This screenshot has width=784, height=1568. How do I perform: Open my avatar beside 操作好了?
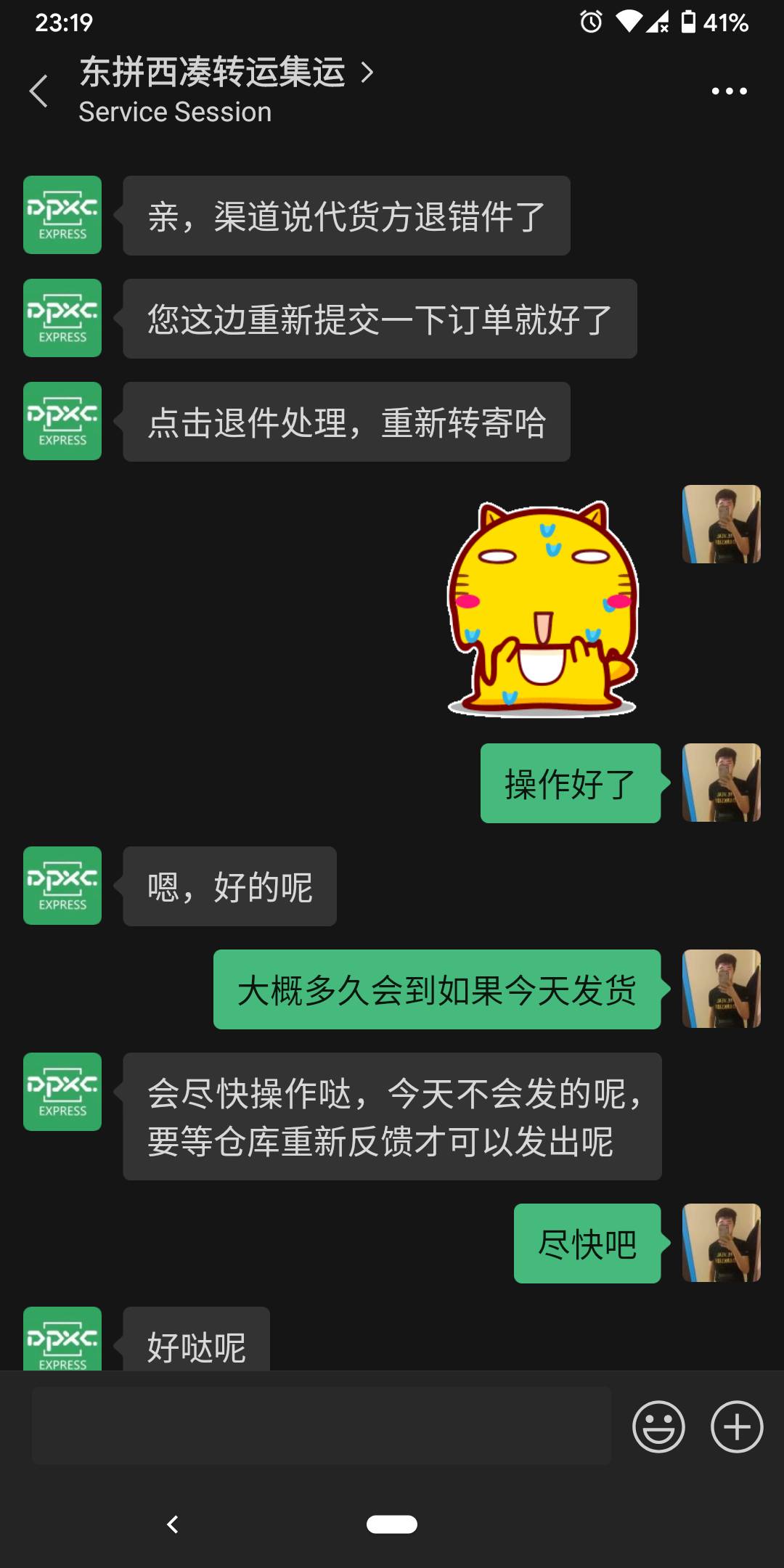pyautogui.click(x=721, y=783)
